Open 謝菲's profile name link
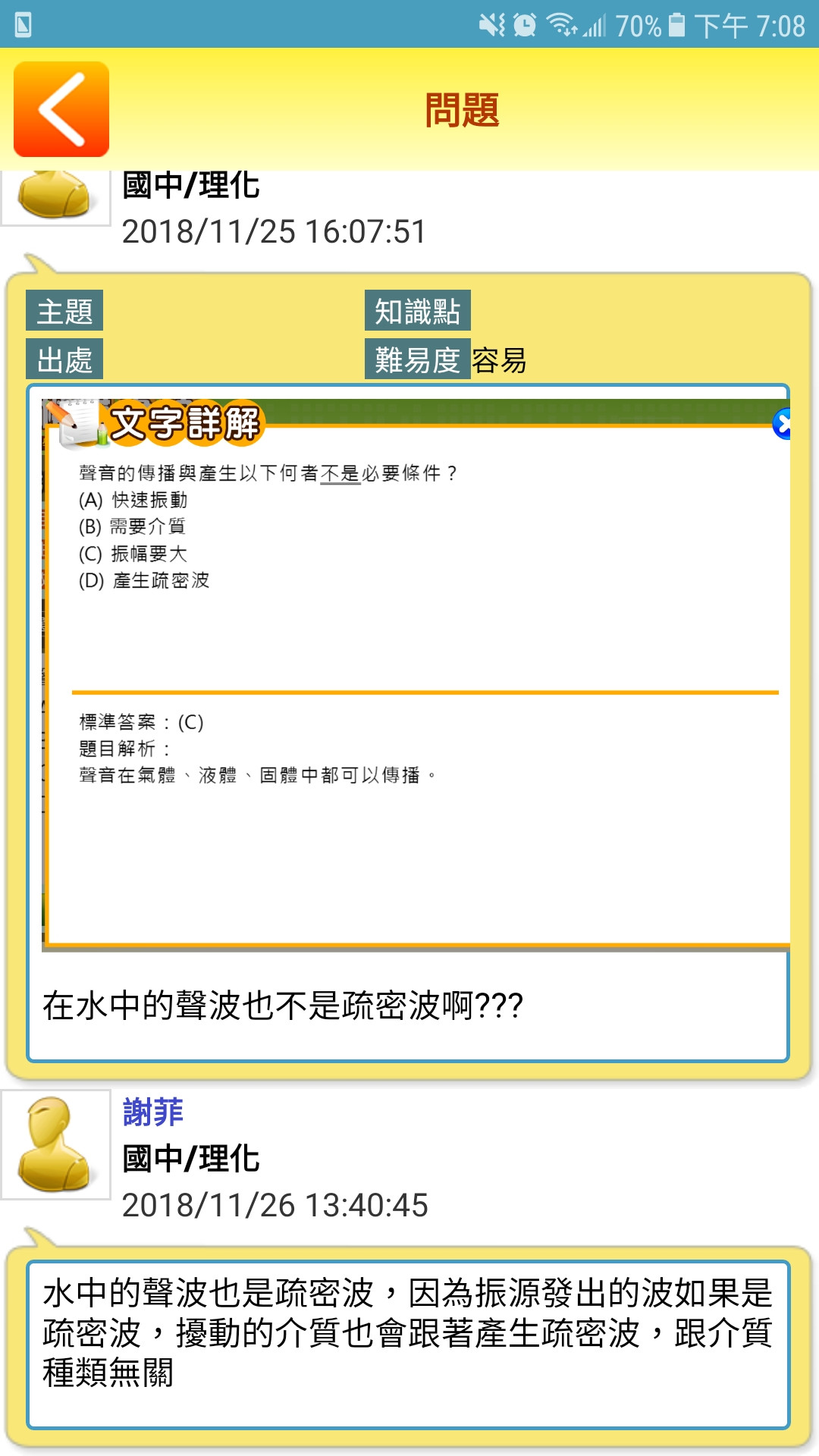This screenshot has width=819, height=1456. coord(153,1112)
